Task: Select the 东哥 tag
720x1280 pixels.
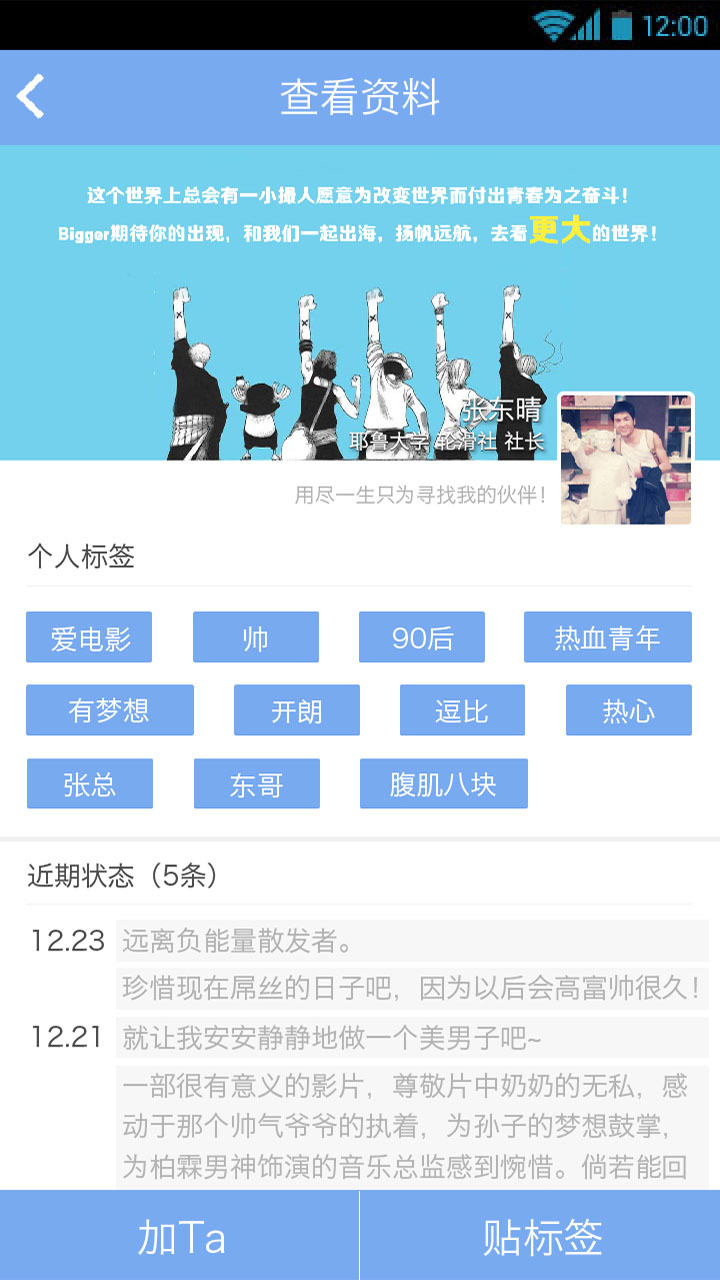Action: [257, 783]
